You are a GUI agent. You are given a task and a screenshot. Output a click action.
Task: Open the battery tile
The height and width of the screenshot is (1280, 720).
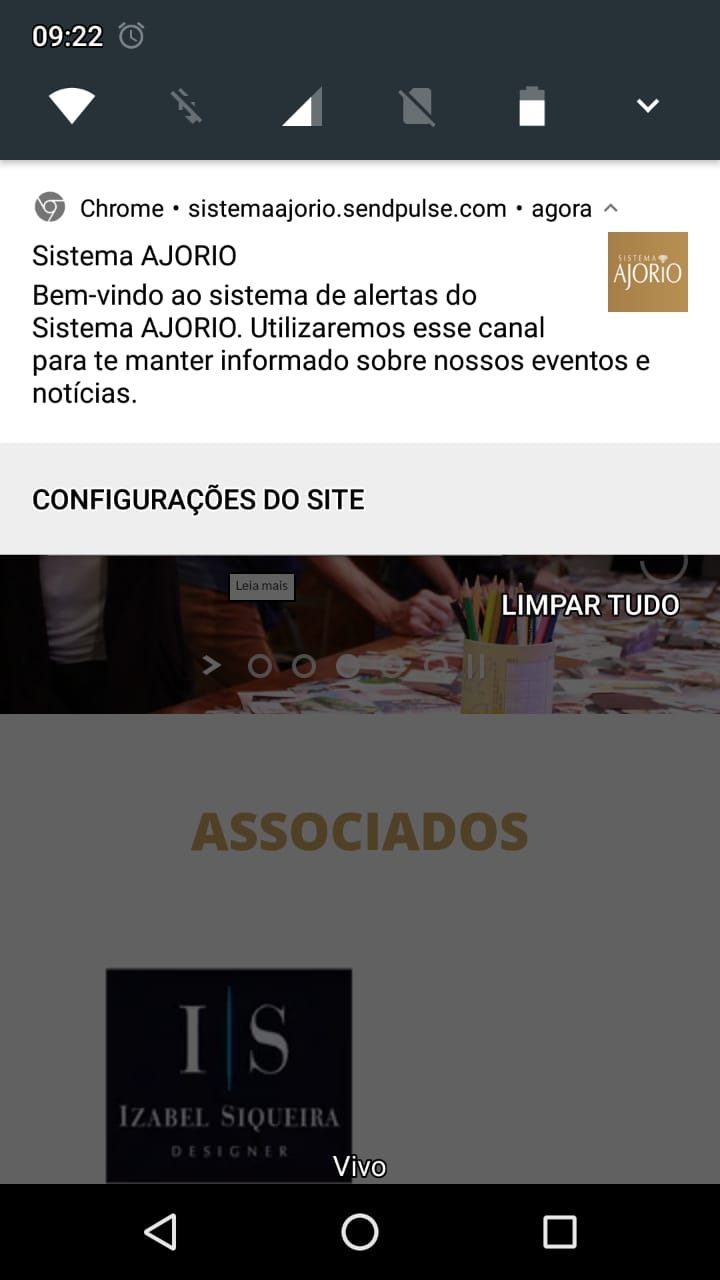click(x=532, y=106)
